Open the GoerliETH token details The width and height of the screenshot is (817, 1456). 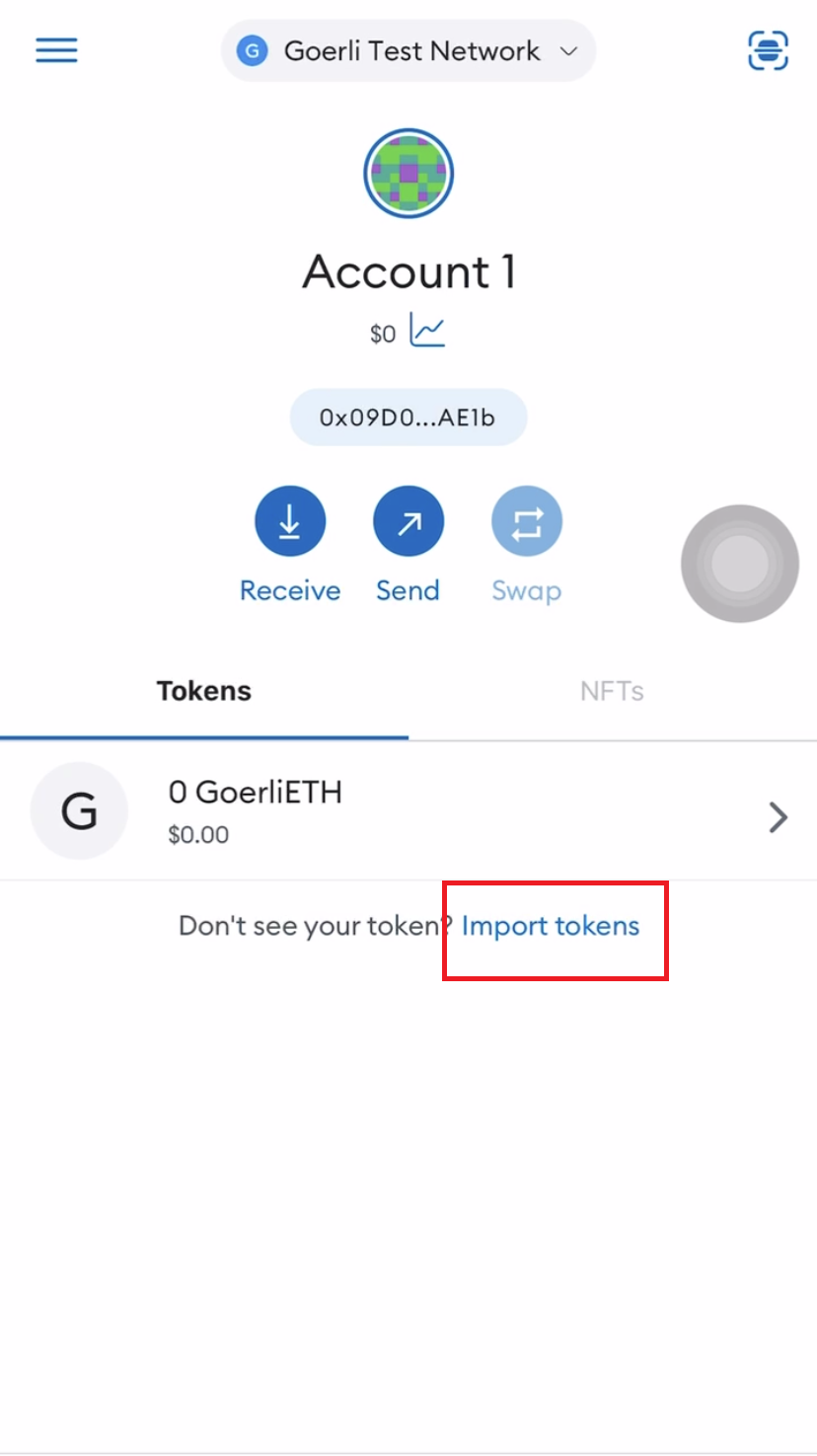(x=408, y=811)
